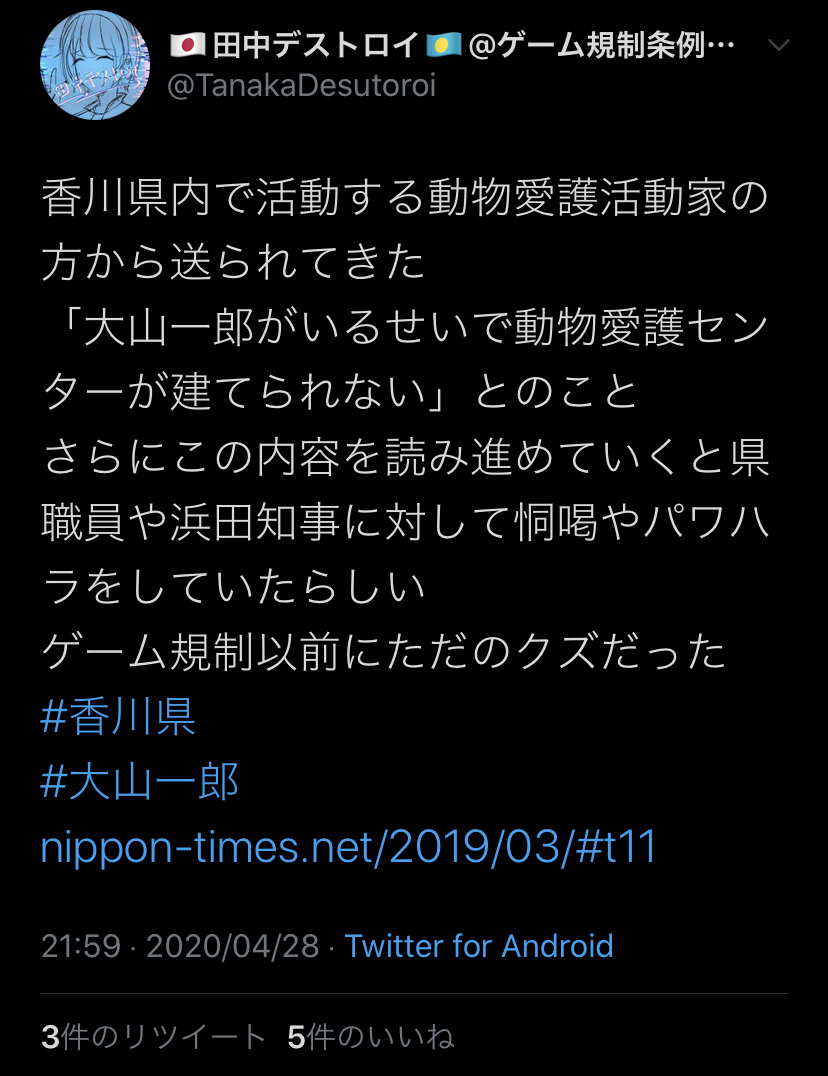
Task: Open the #香川県 hashtag
Action: point(119,719)
